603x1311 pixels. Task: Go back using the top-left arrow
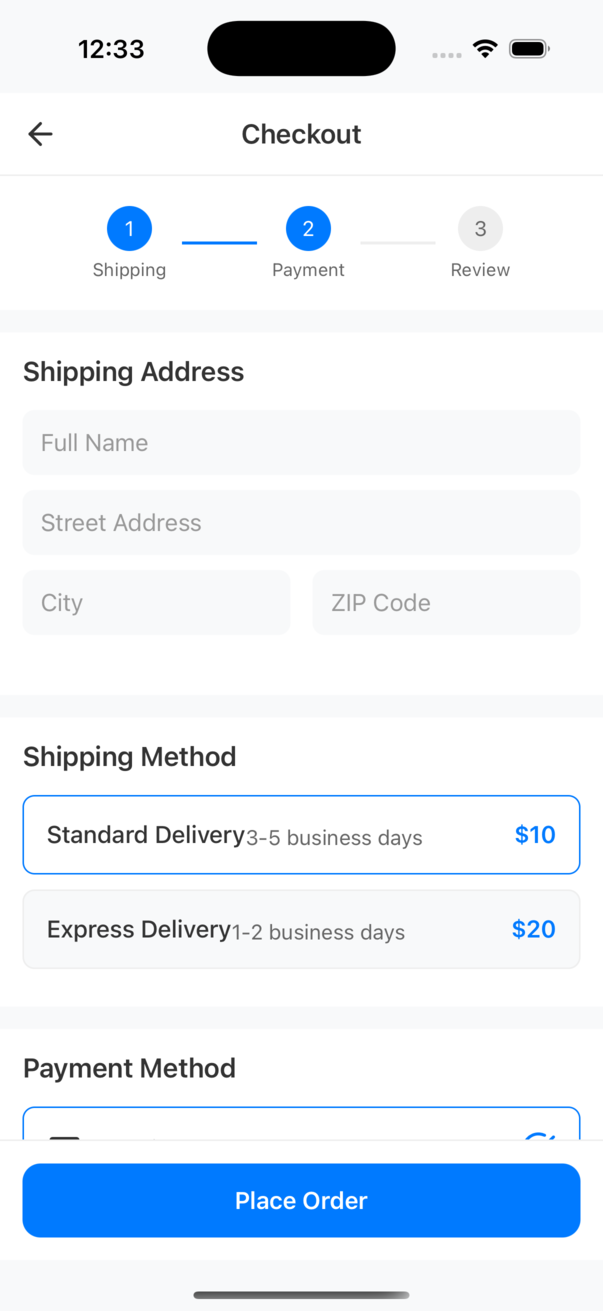[x=40, y=134]
